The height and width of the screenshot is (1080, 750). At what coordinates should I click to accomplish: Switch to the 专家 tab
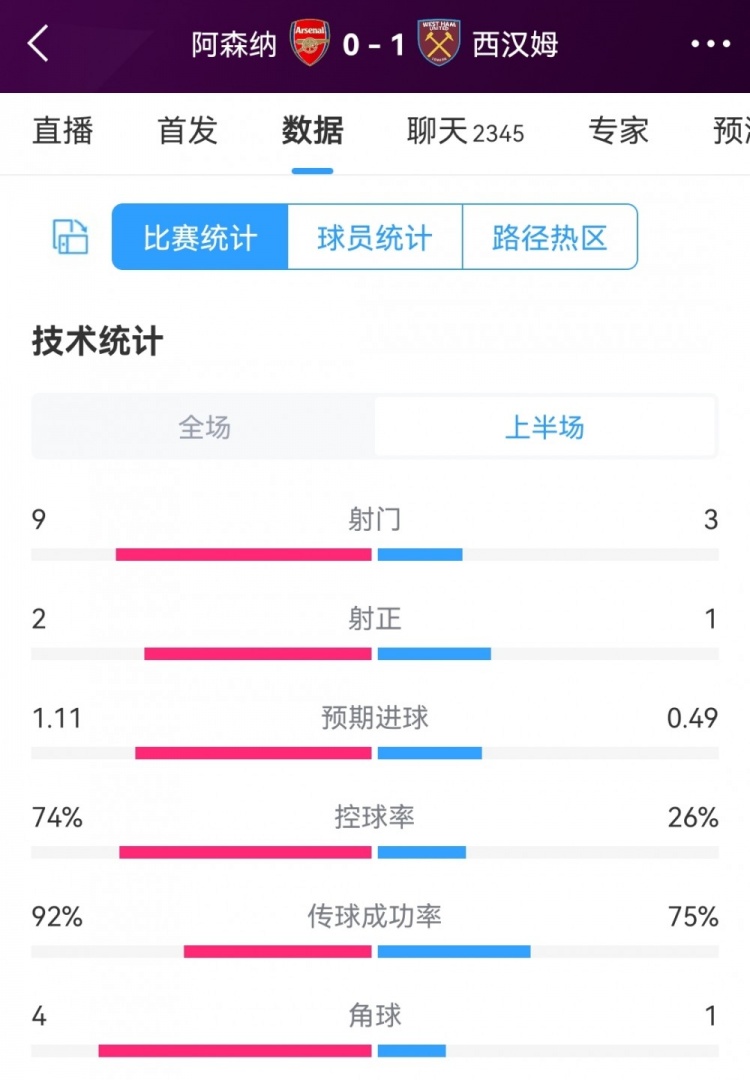(x=617, y=131)
